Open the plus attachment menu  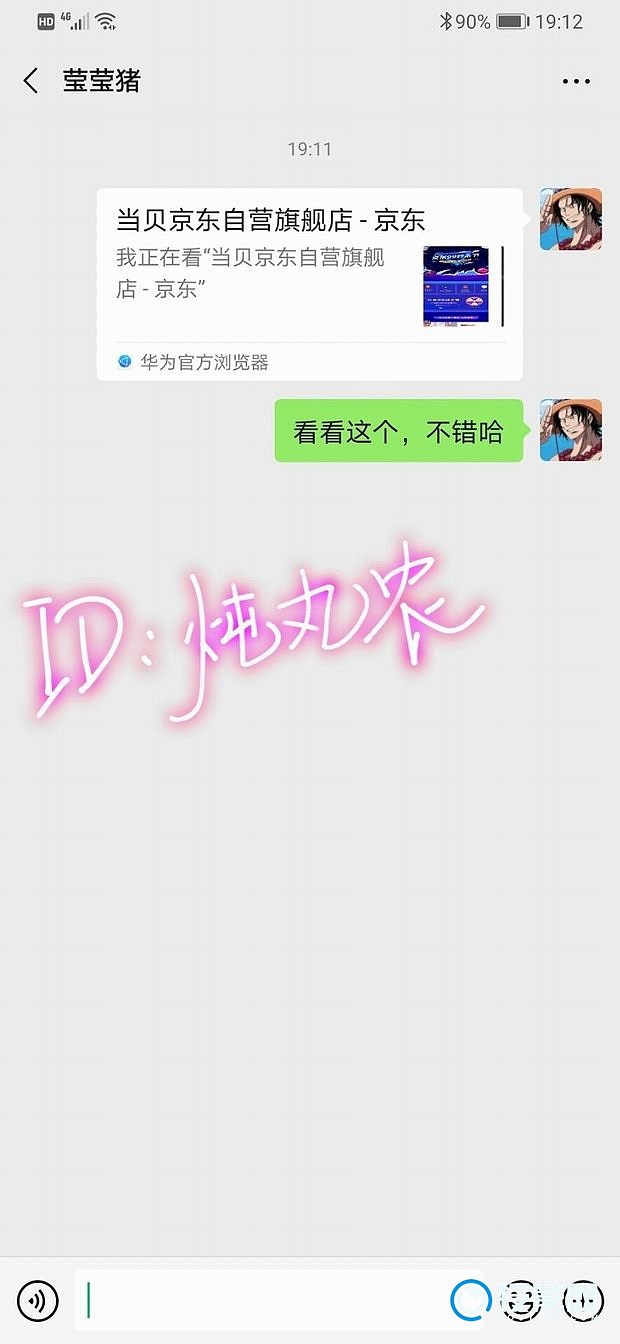coord(582,1300)
